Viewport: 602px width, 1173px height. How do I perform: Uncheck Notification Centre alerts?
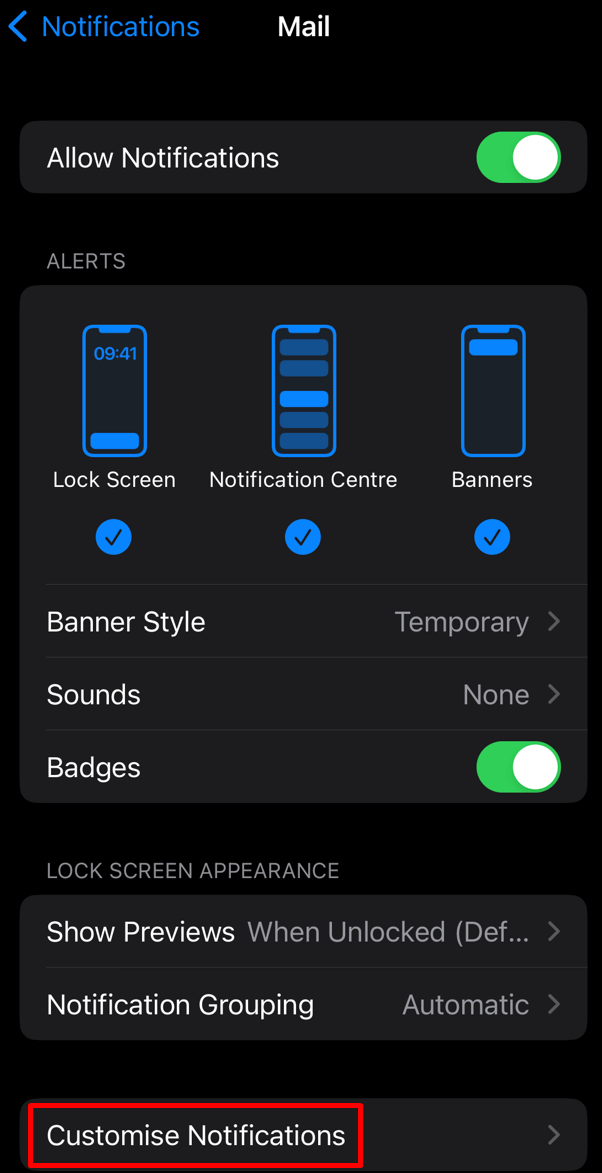(303, 536)
